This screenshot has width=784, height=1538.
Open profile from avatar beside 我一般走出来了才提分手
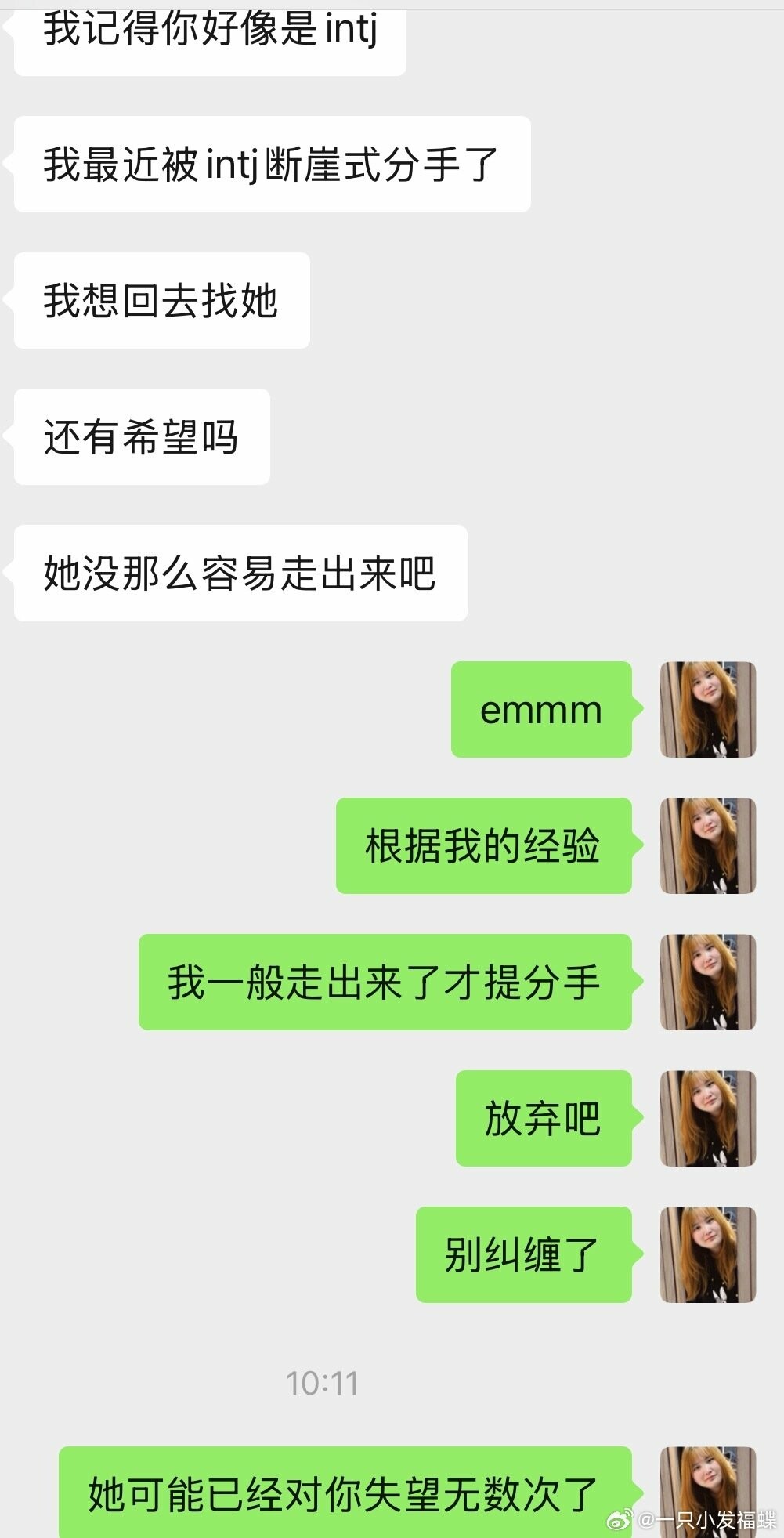tap(707, 982)
